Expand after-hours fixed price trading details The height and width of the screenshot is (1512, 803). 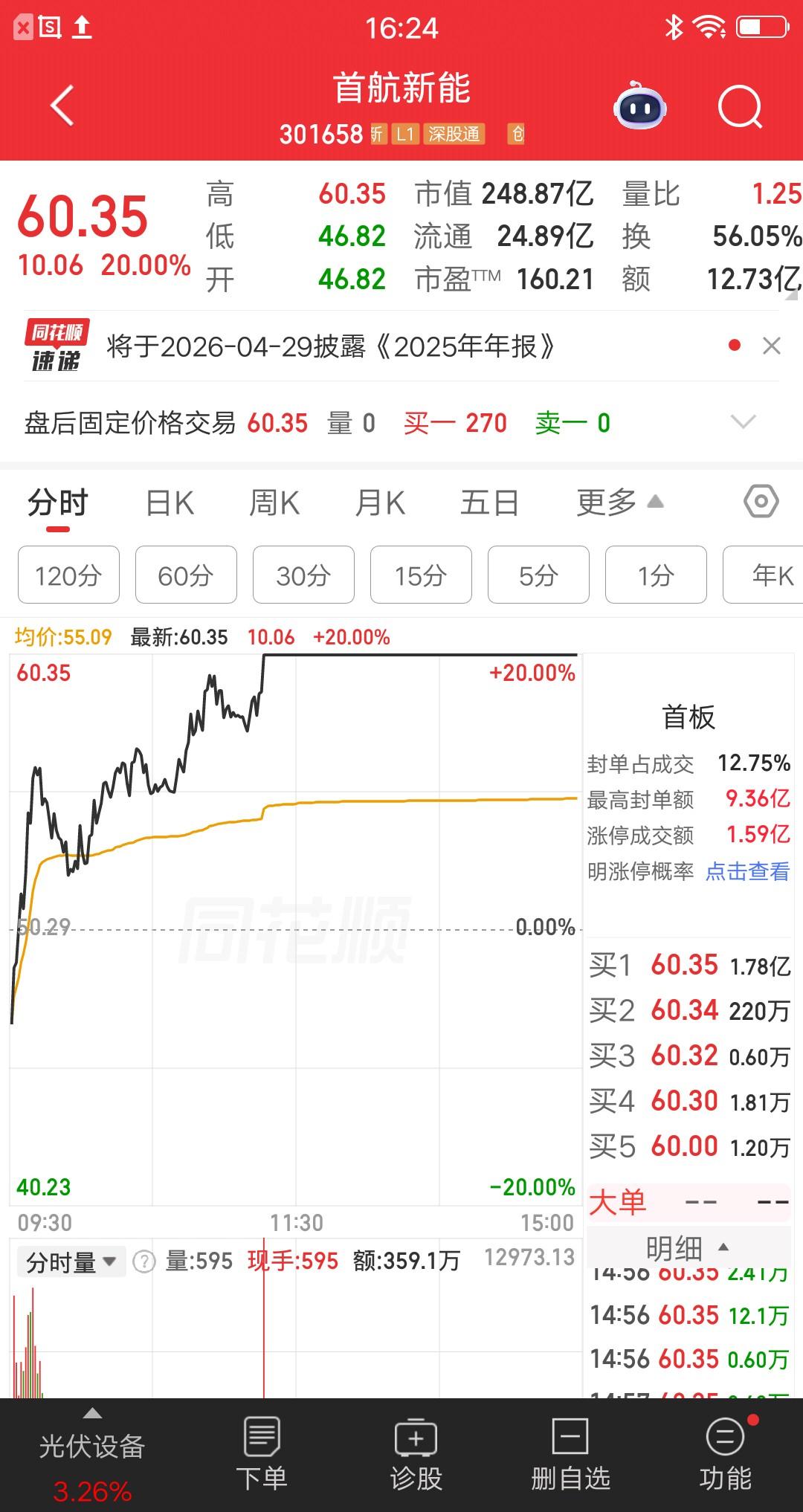[x=744, y=422]
